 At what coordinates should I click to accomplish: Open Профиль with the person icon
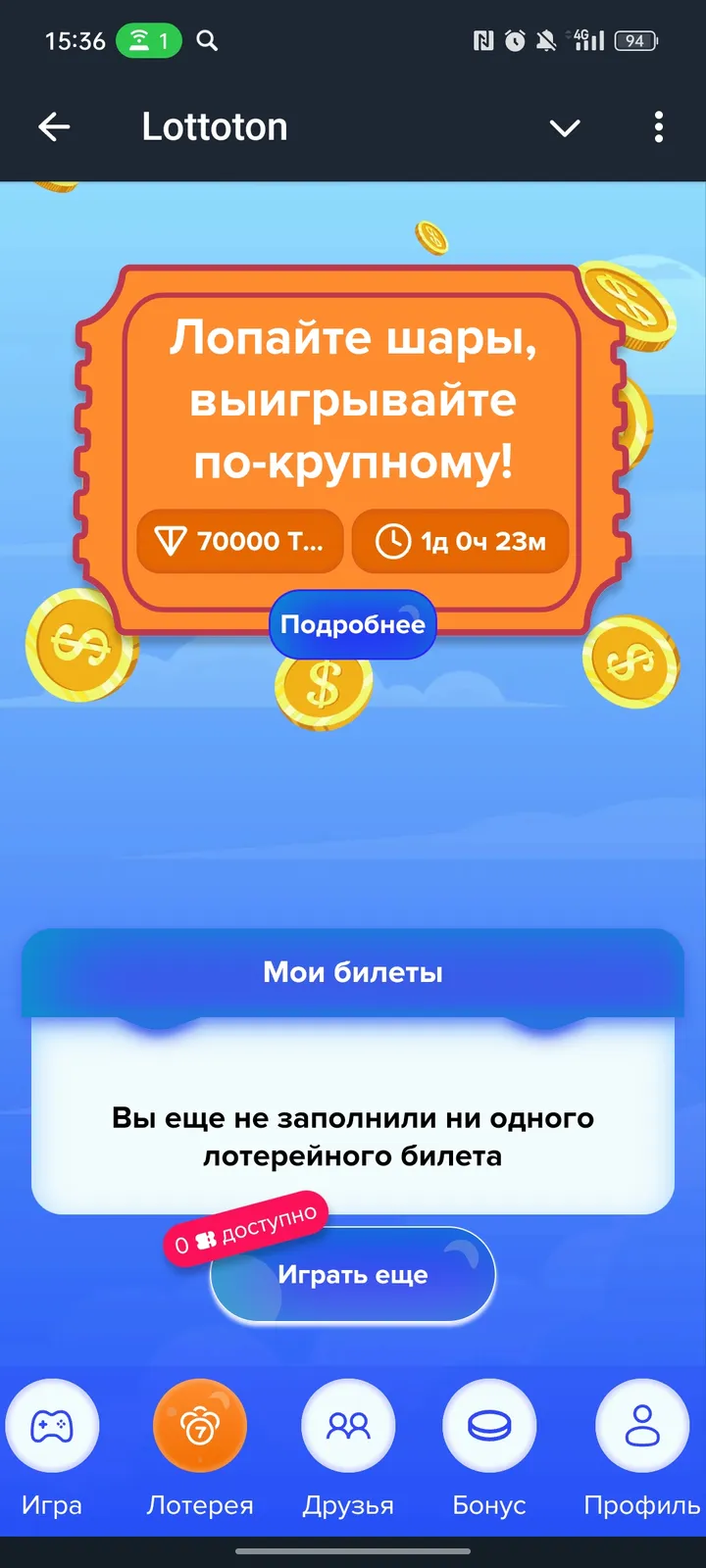[641, 1426]
